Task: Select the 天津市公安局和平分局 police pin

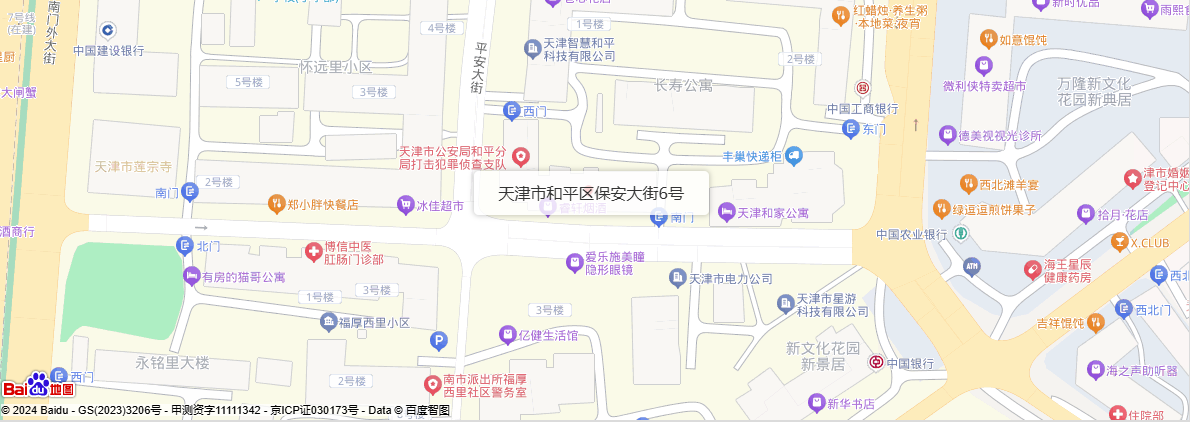Action: [521, 157]
